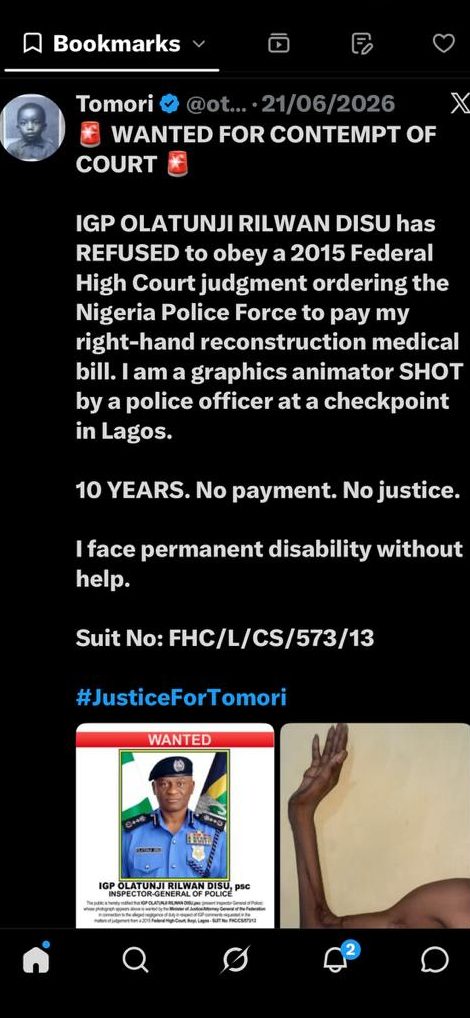Open the heart icon in top bar

(444, 43)
